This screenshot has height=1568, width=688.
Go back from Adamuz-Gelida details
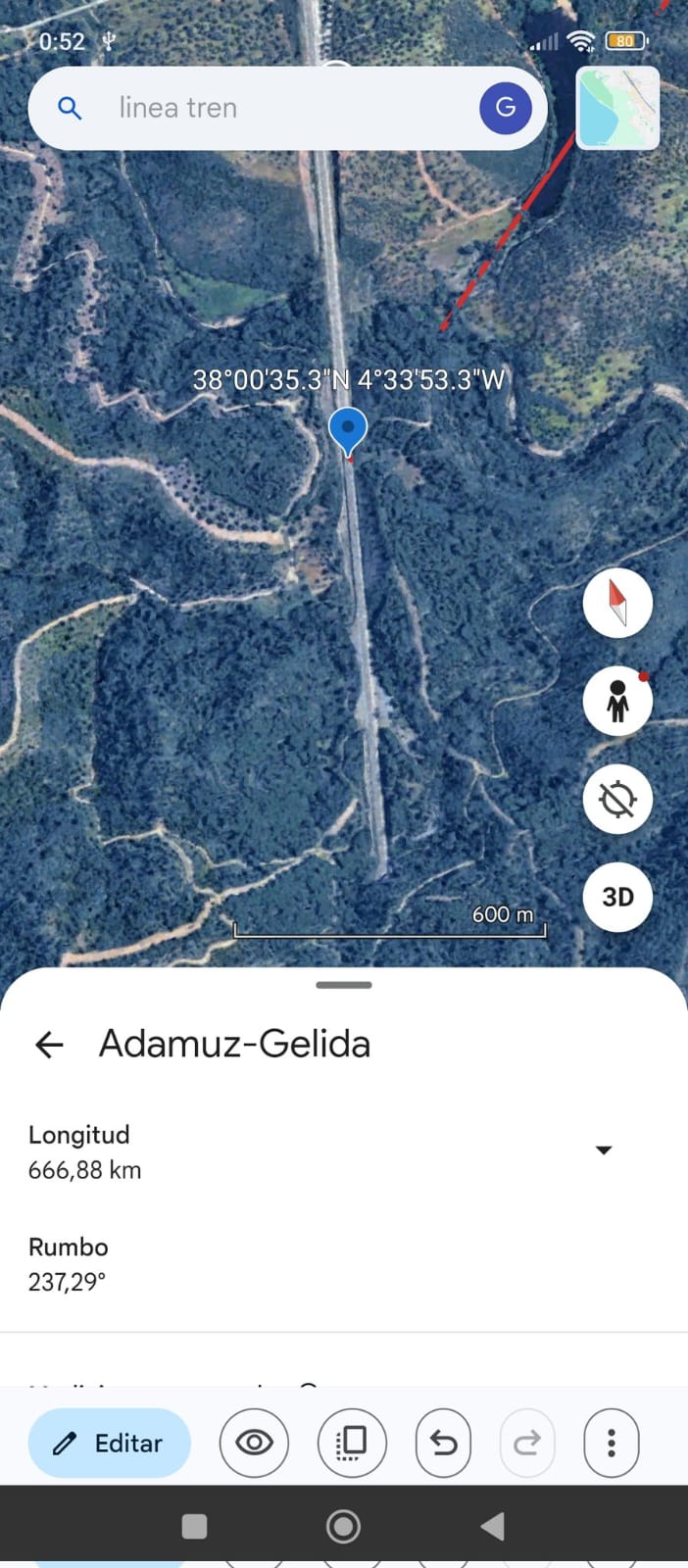[x=49, y=1045]
